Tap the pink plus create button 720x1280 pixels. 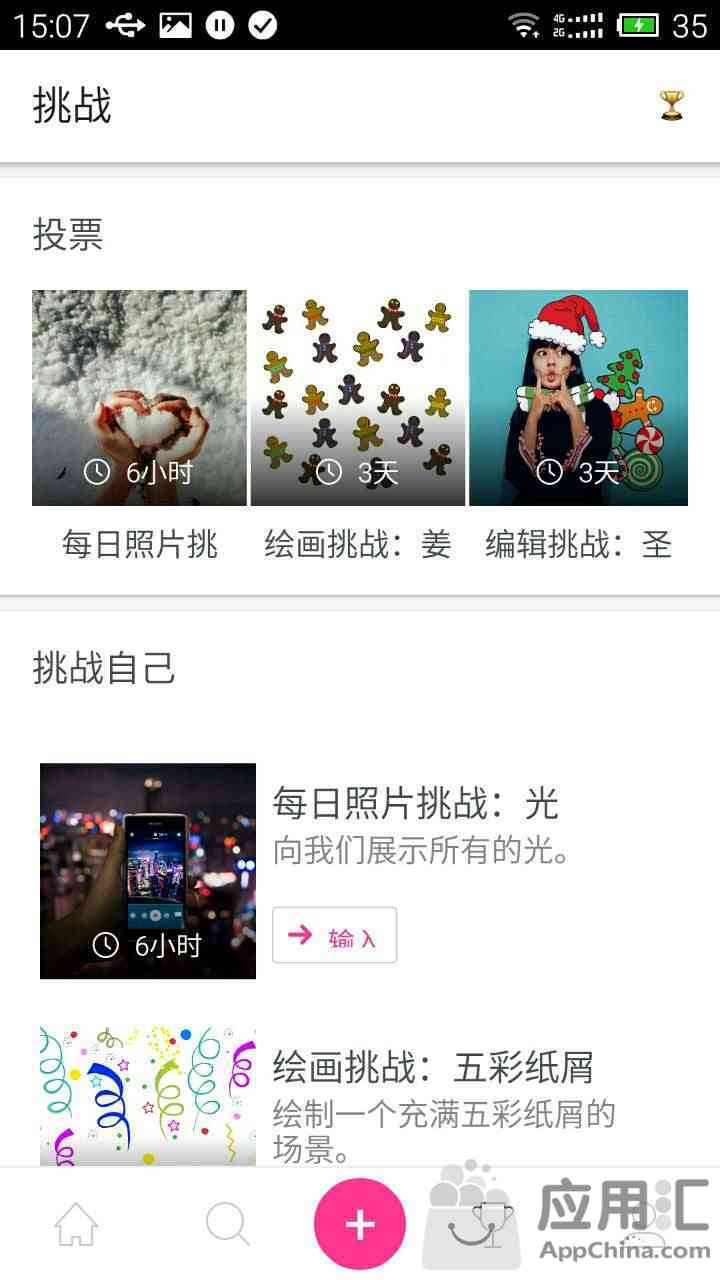pos(360,1224)
